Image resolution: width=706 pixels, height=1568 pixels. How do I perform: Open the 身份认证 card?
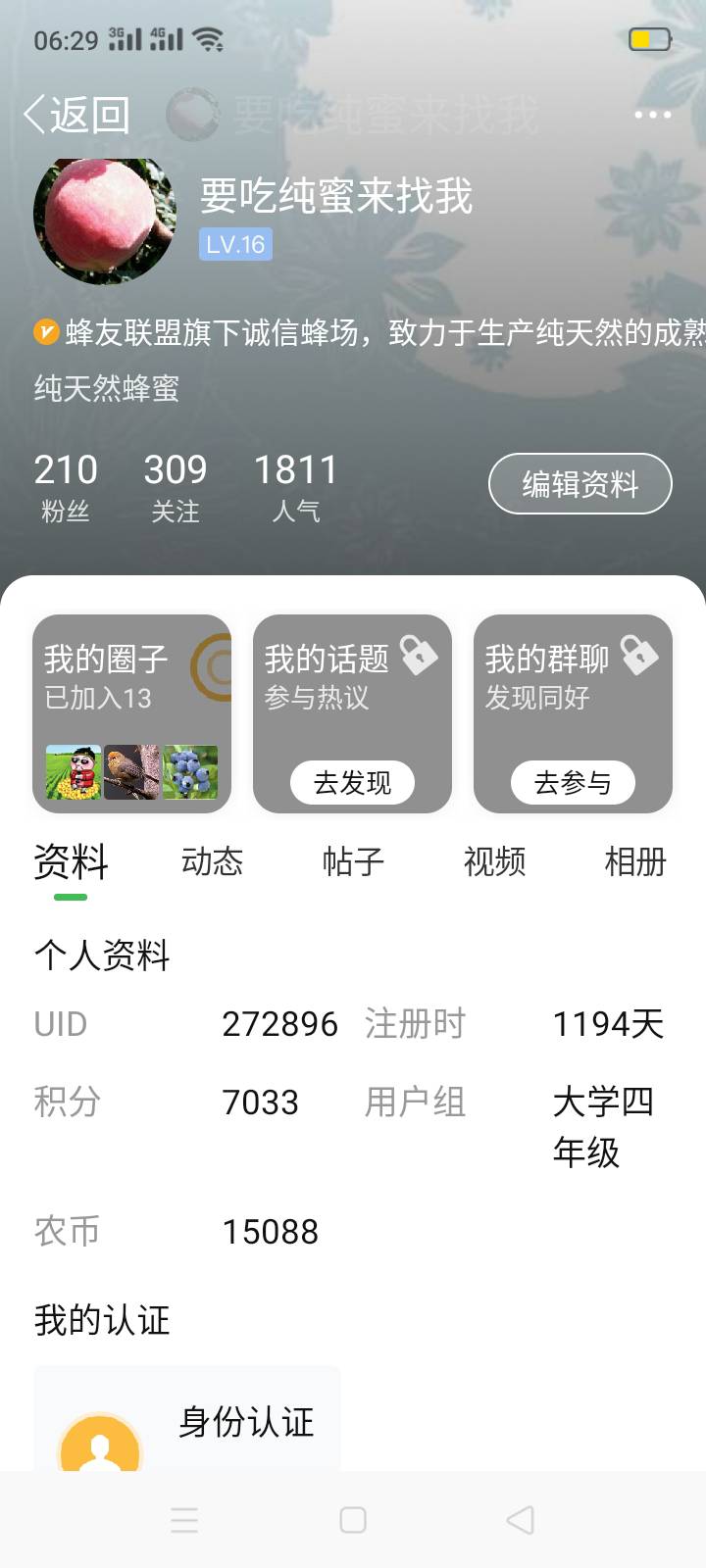(187, 1419)
